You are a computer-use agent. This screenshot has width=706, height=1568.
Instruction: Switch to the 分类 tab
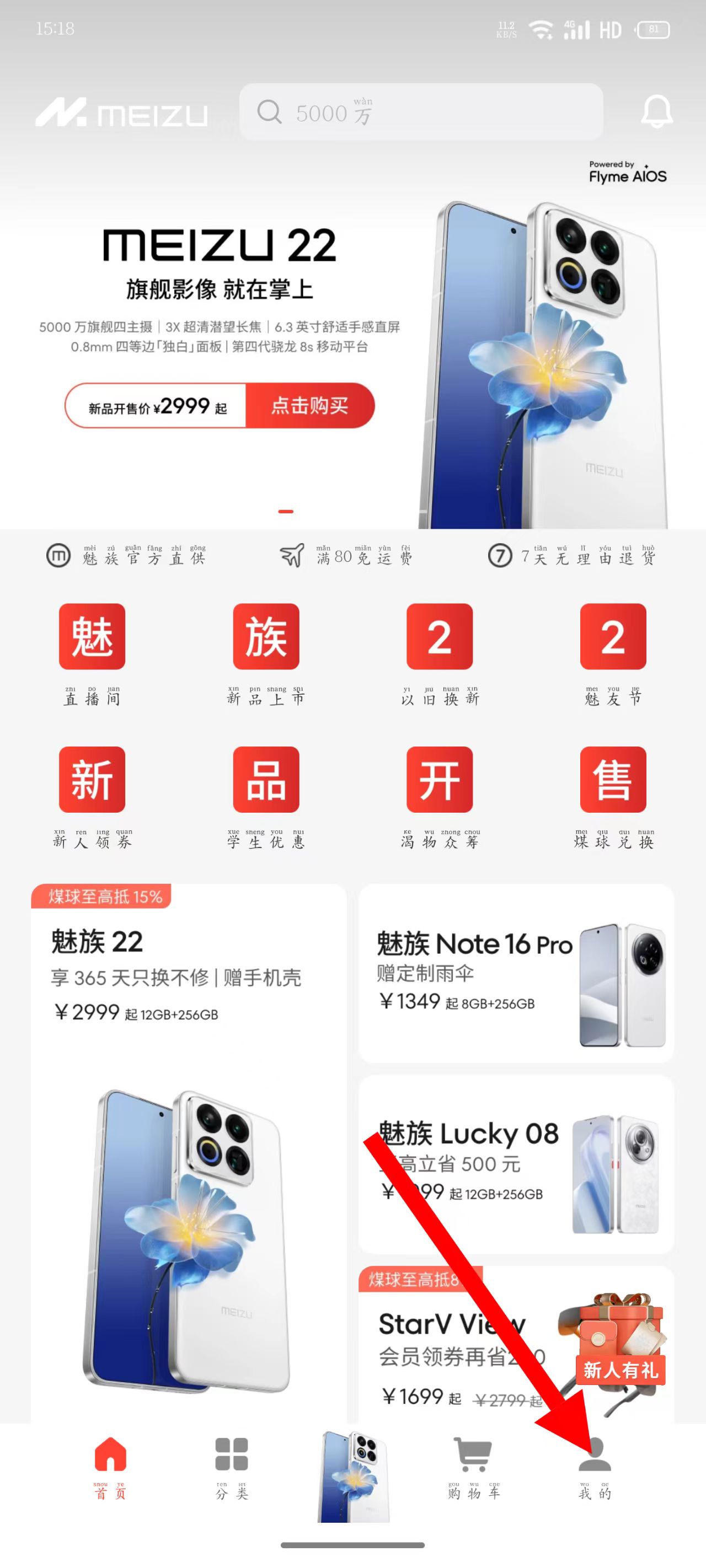(232, 1468)
